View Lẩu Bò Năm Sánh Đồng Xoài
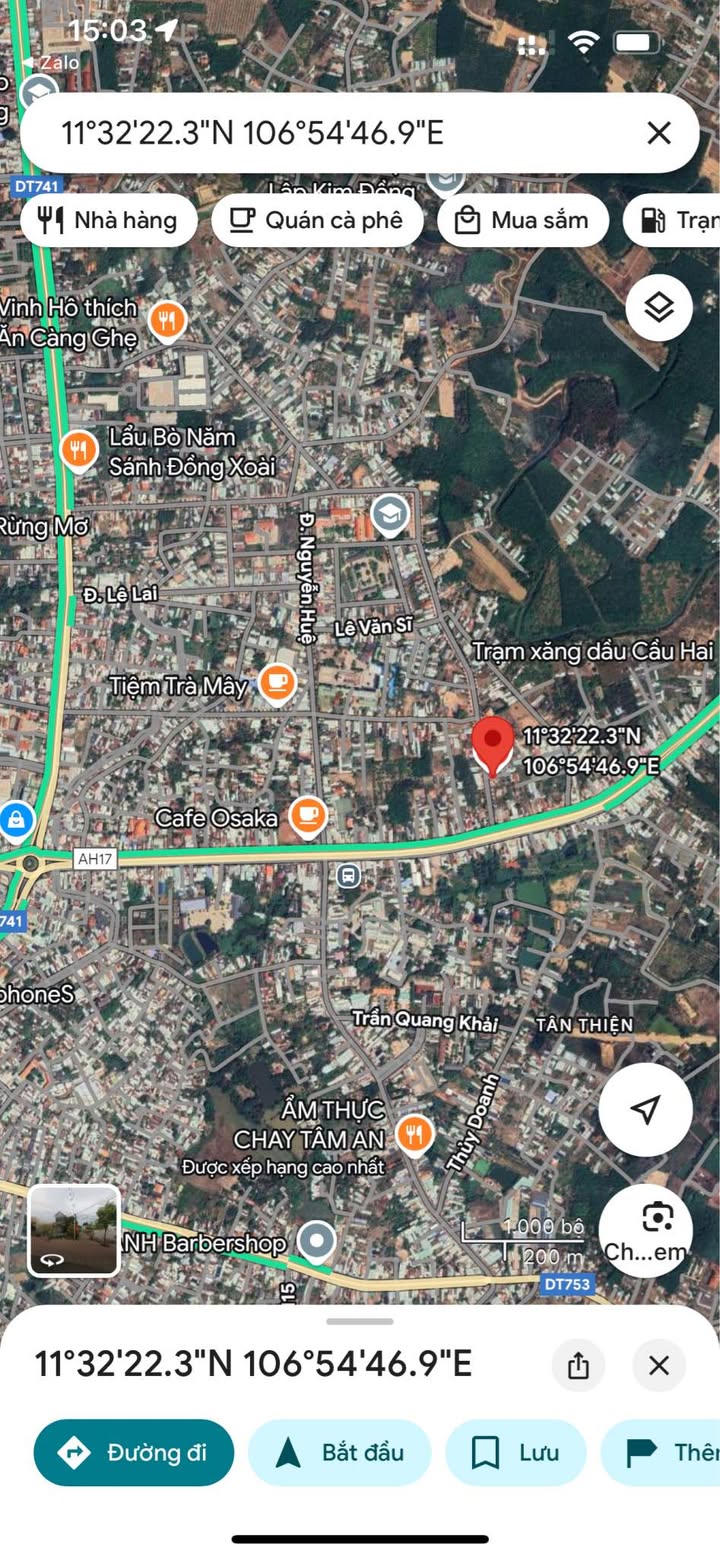 point(79,451)
